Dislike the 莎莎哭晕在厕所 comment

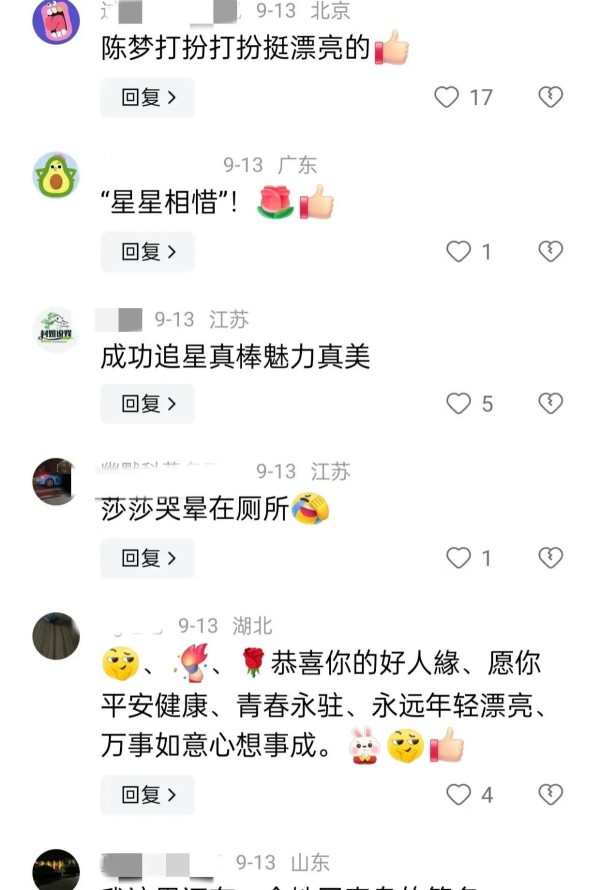tap(551, 558)
